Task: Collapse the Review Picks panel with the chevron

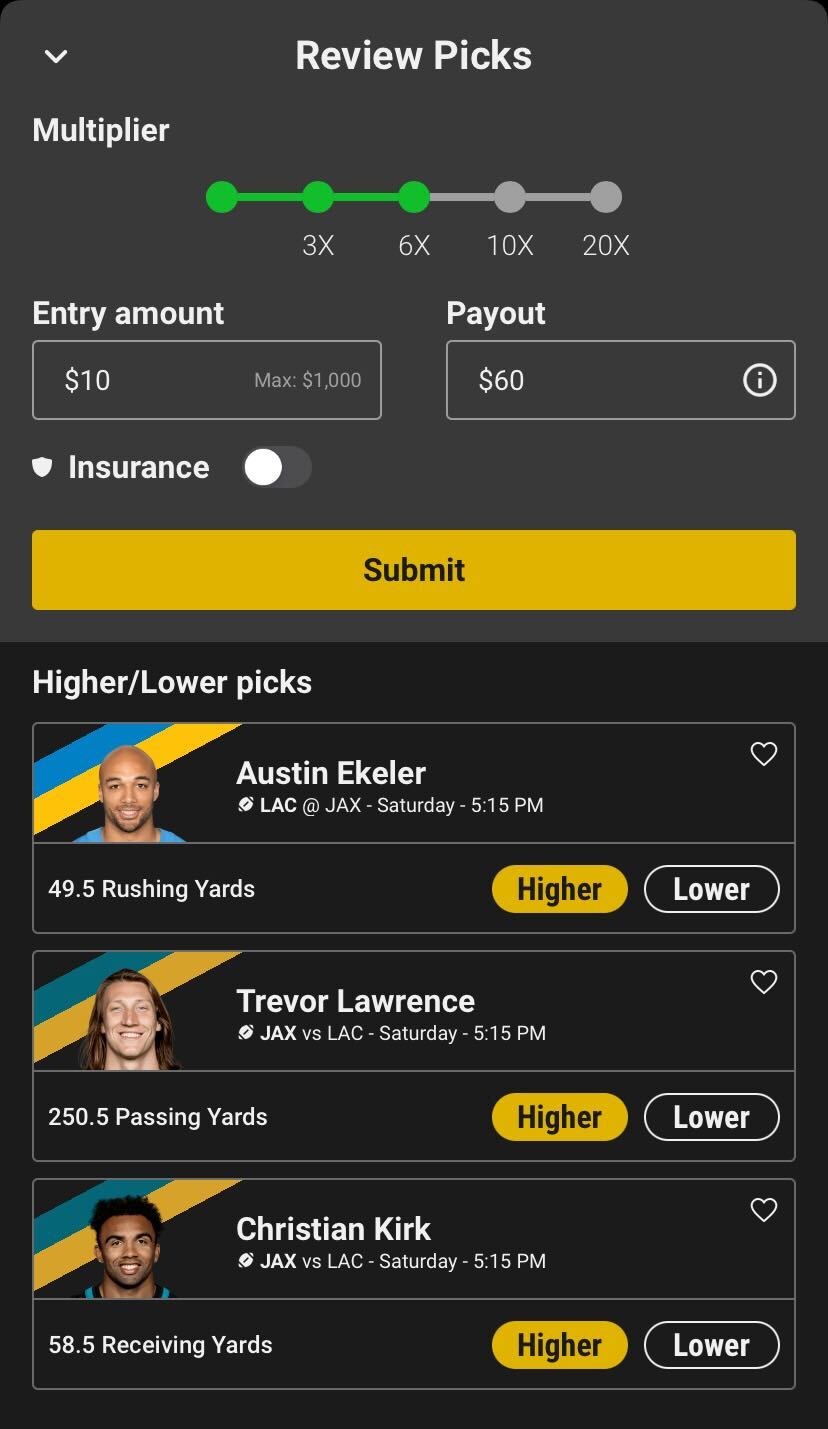Action: [x=56, y=57]
